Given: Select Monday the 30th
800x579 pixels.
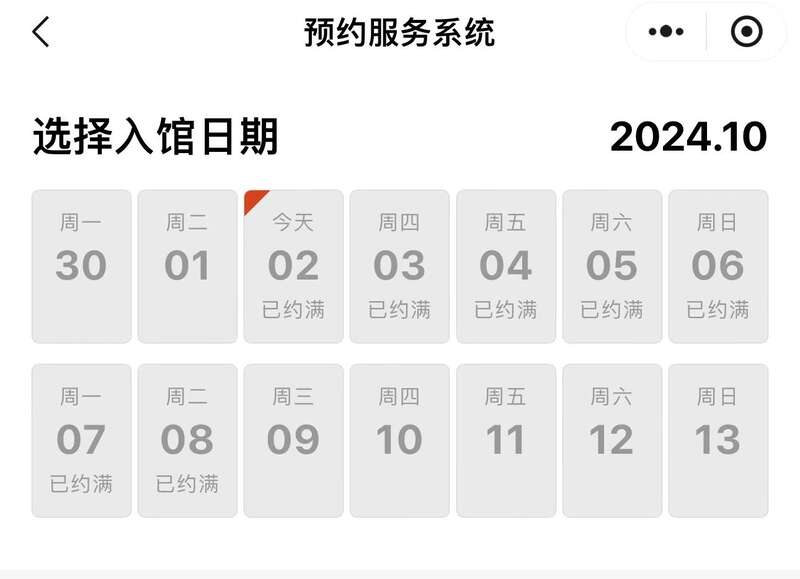Looking at the screenshot, I should (81, 266).
